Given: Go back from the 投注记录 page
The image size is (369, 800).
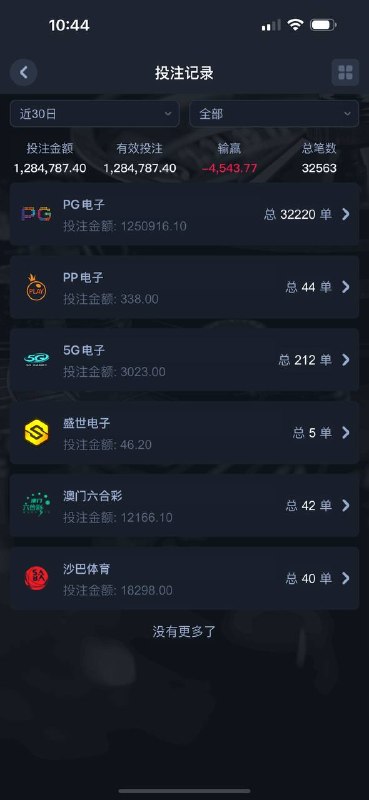Looking at the screenshot, I should [23, 72].
